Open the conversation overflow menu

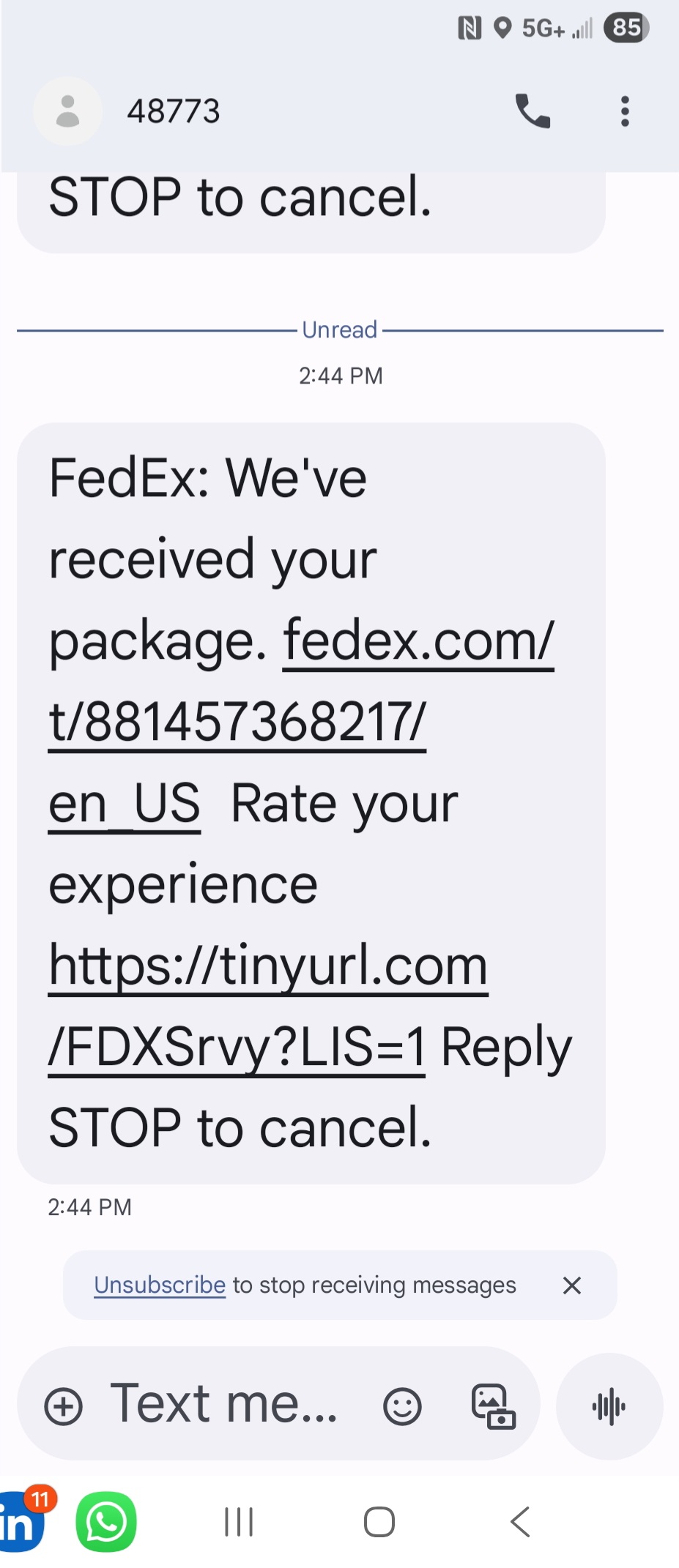point(624,111)
